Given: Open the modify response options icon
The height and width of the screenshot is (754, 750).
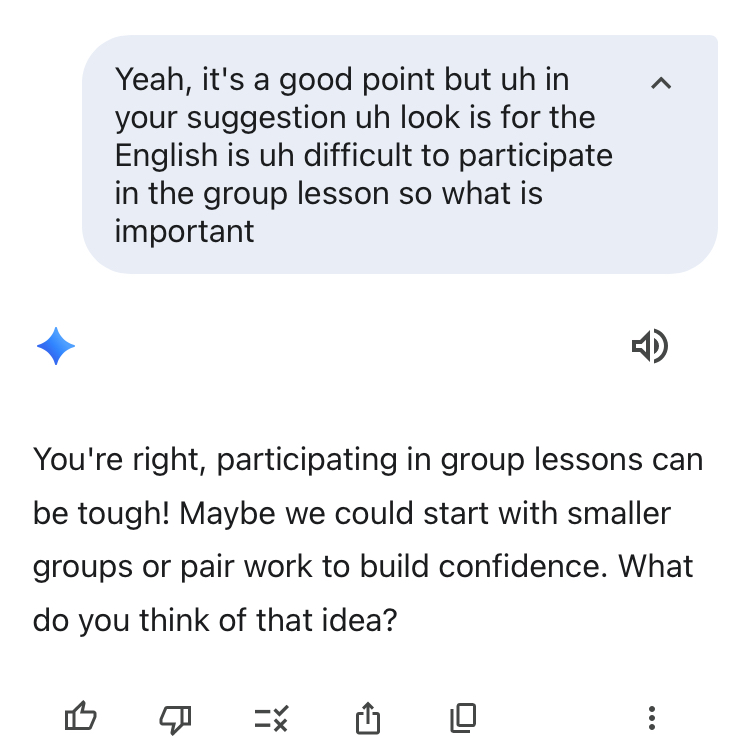Looking at the screenshot, I should (x=271, y=716).
